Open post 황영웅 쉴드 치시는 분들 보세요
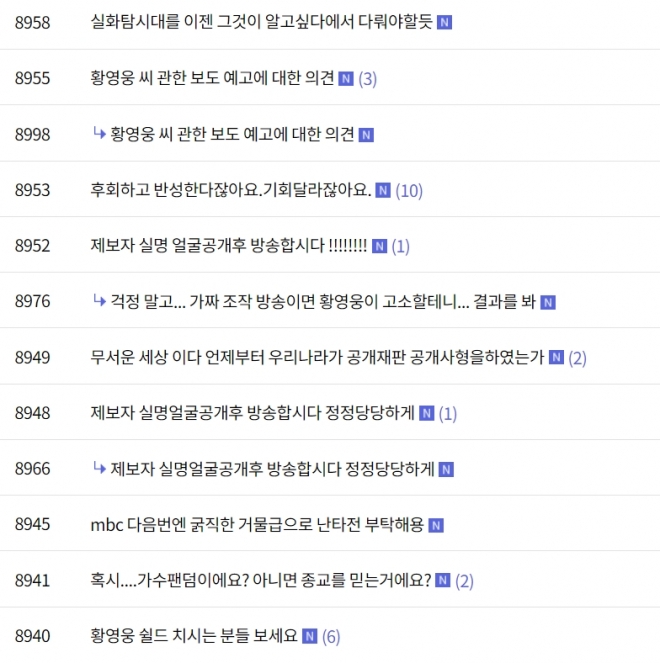660x663 pixels. [x=194, y=636]
